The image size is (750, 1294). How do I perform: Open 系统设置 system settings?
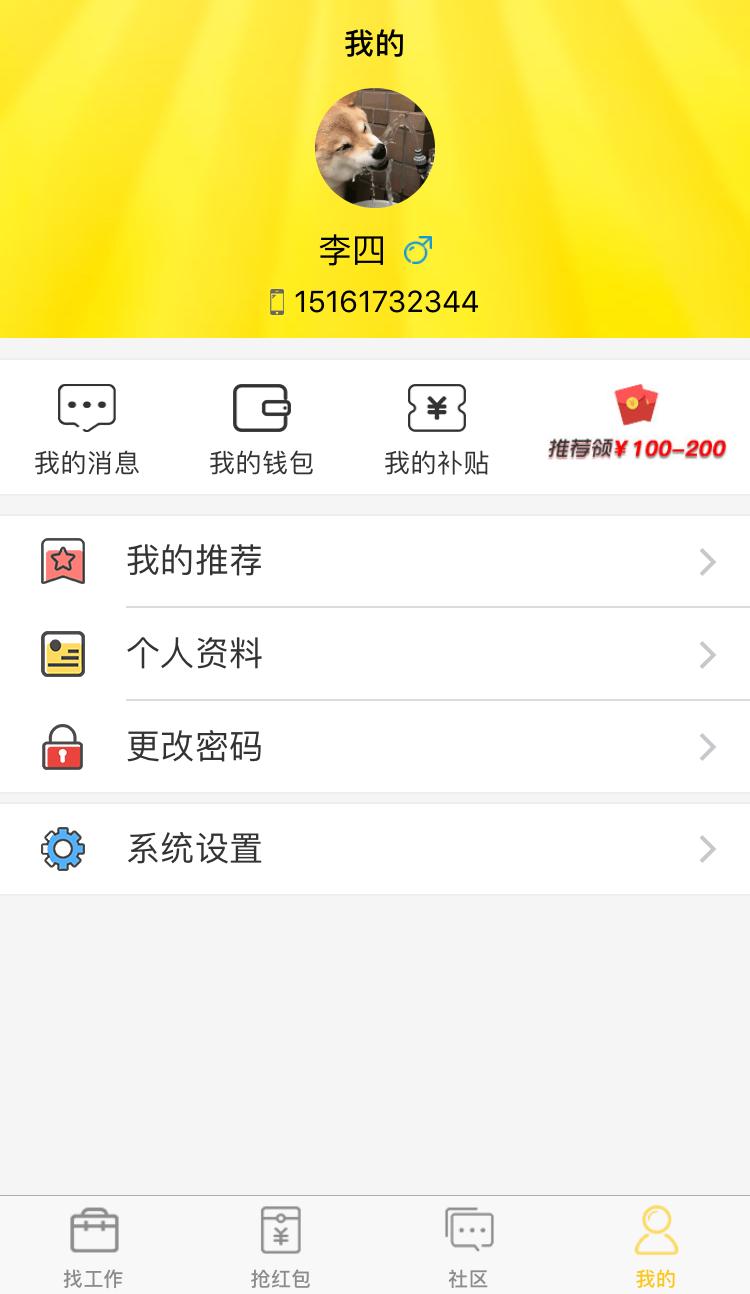click(375, 849)
